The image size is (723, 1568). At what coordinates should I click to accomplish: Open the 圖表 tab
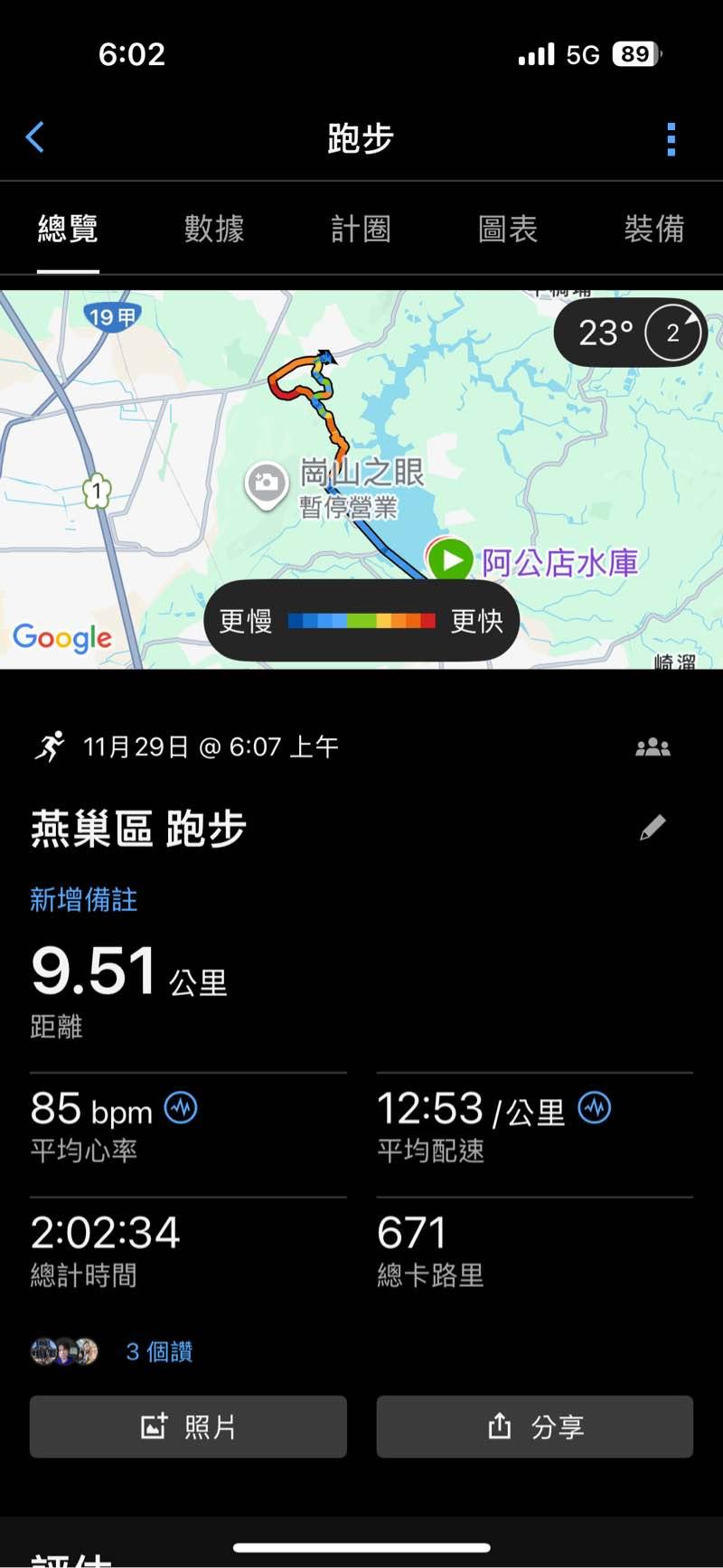pos(508,229)
